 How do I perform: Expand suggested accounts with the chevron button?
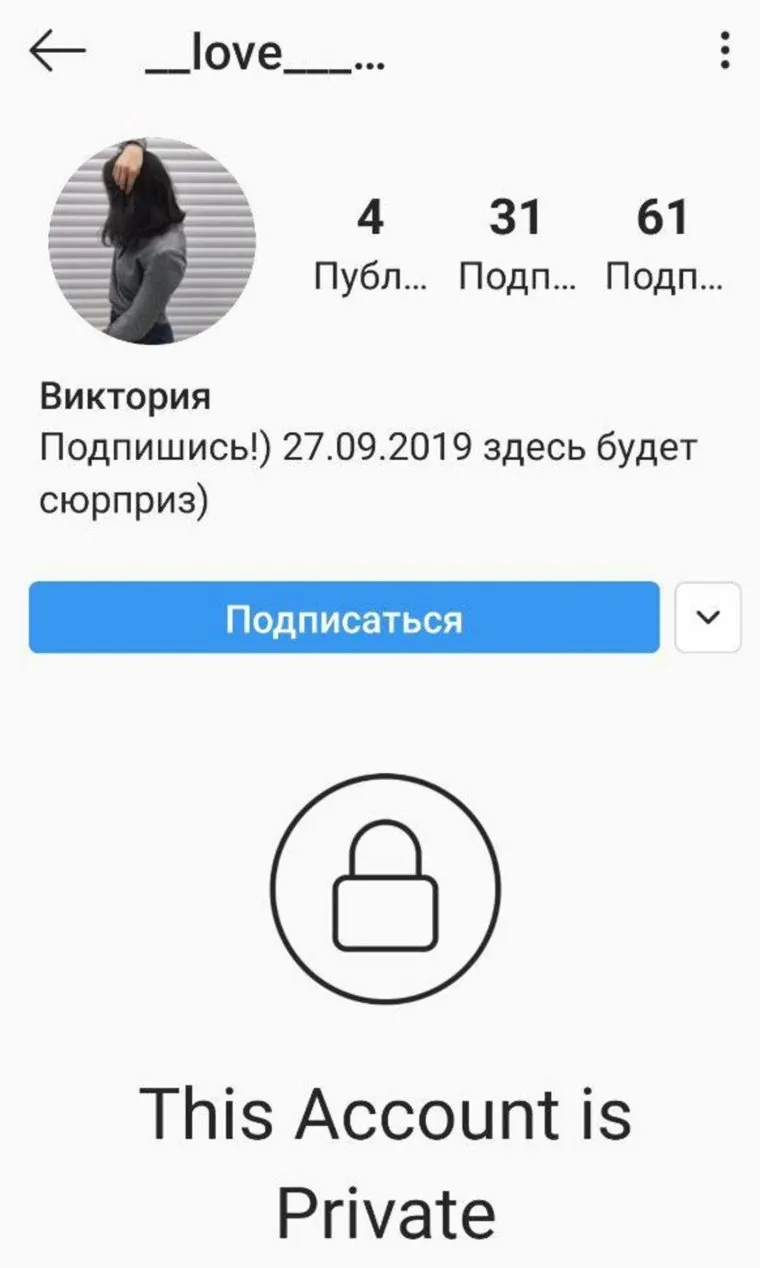click(x=708, y=618)
